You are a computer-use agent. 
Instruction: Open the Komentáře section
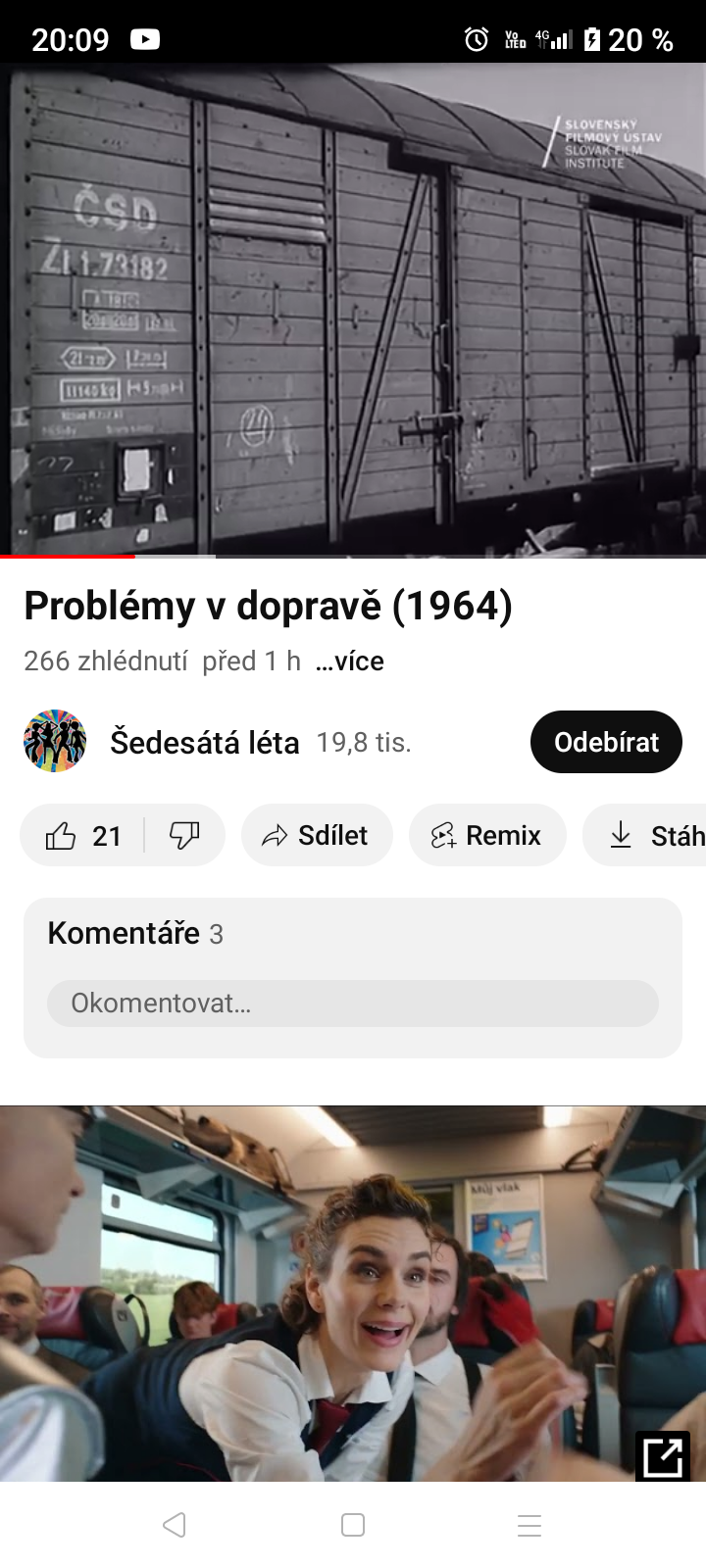tap(135, 933)
